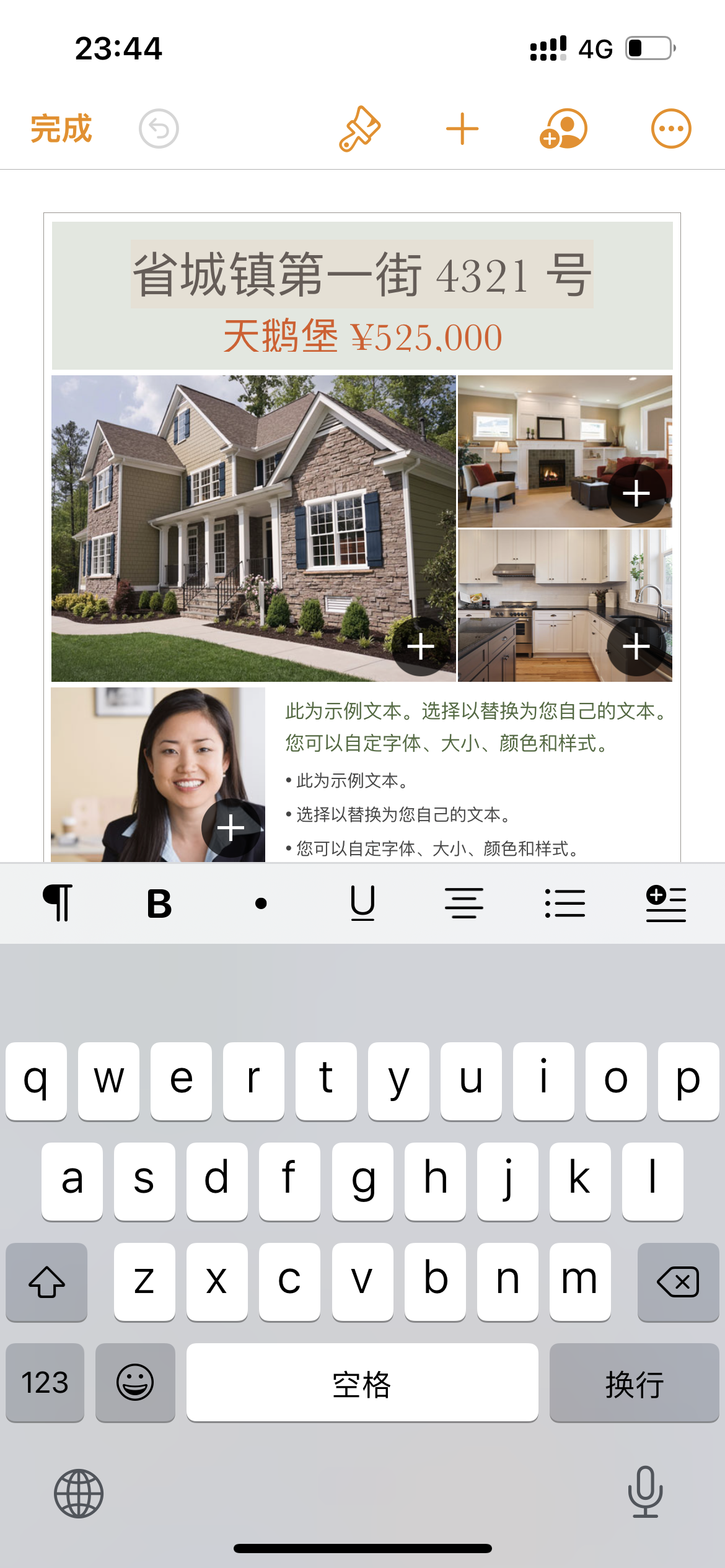Underline the selected text

tap(362, 903)
